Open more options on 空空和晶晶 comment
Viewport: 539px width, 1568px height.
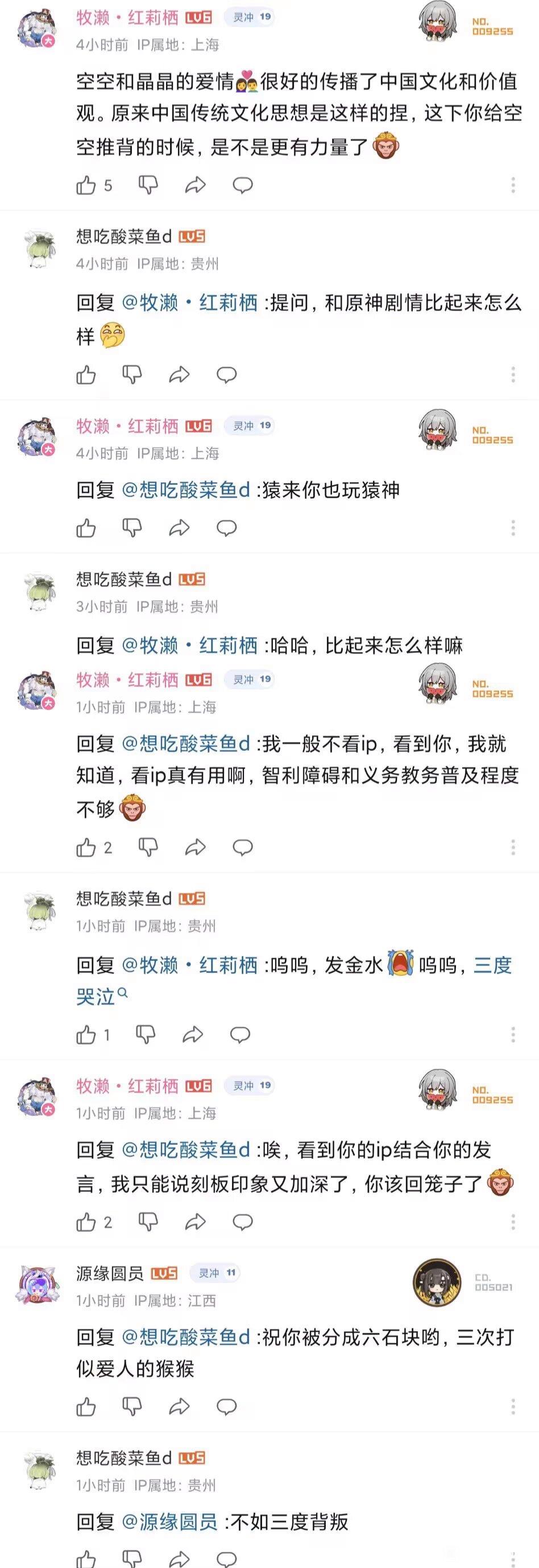tap(513, 185)
